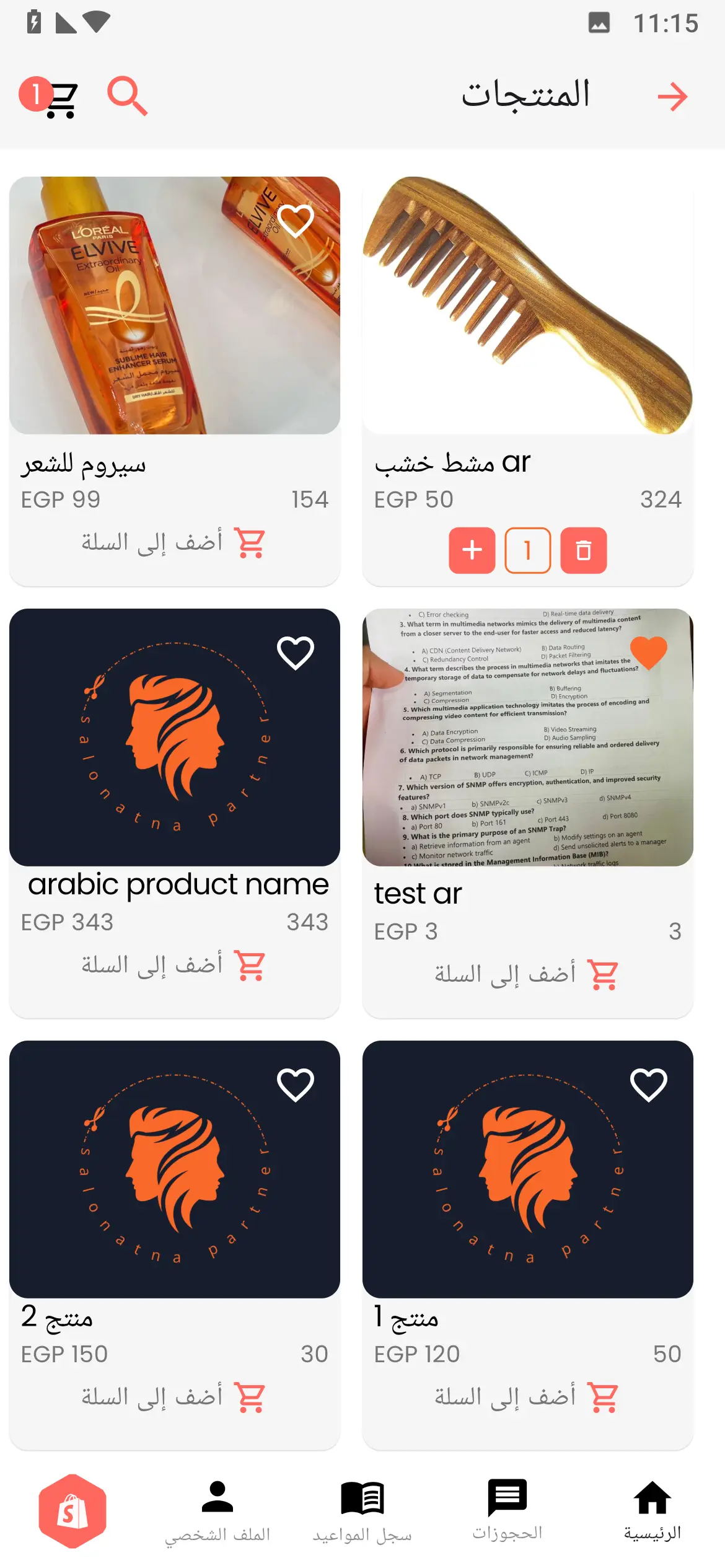Go back using the arrow

pyautogui.click(x=672, y=97)
